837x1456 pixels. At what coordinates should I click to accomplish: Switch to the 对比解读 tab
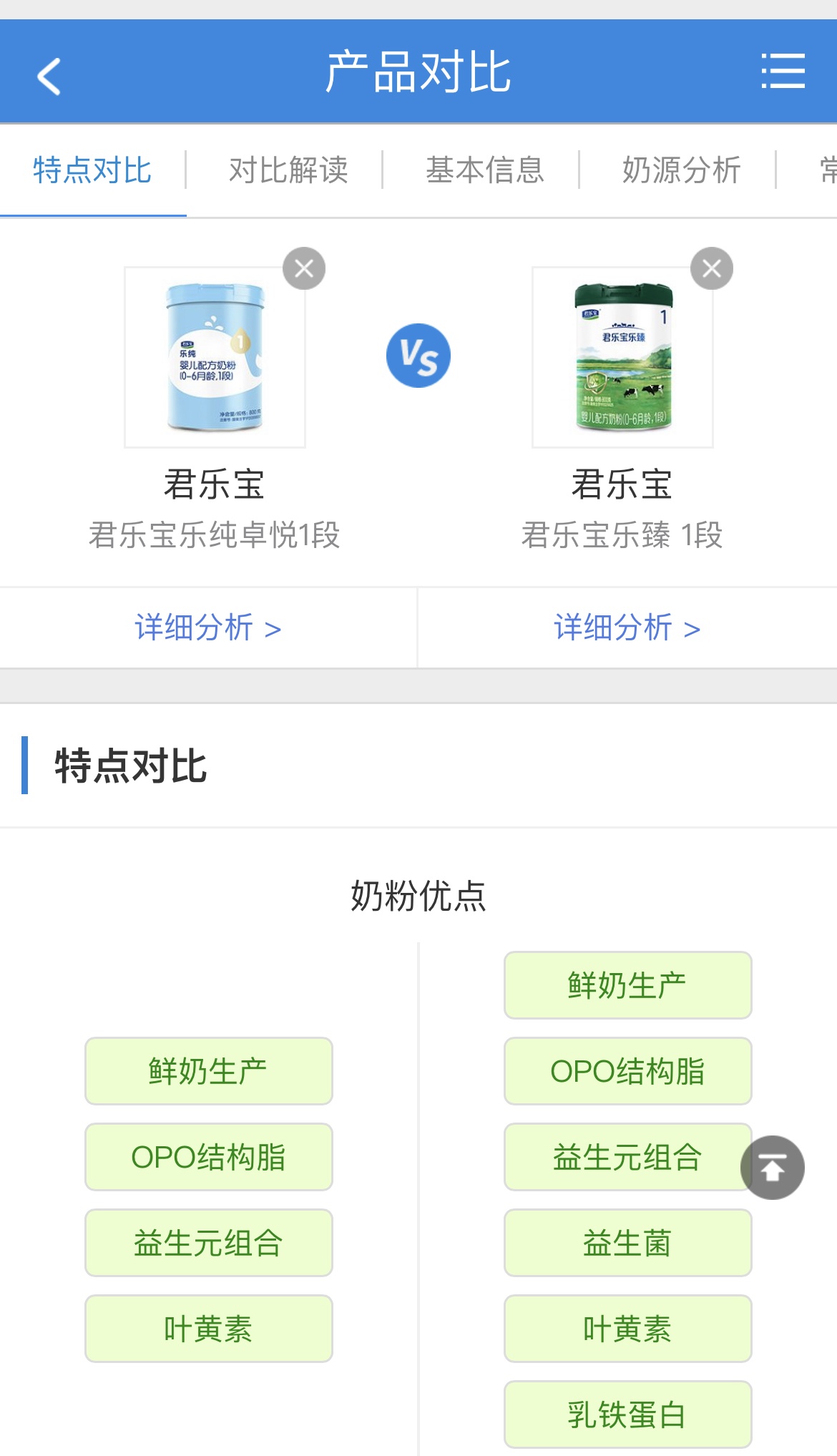click(x=288, y=170)
